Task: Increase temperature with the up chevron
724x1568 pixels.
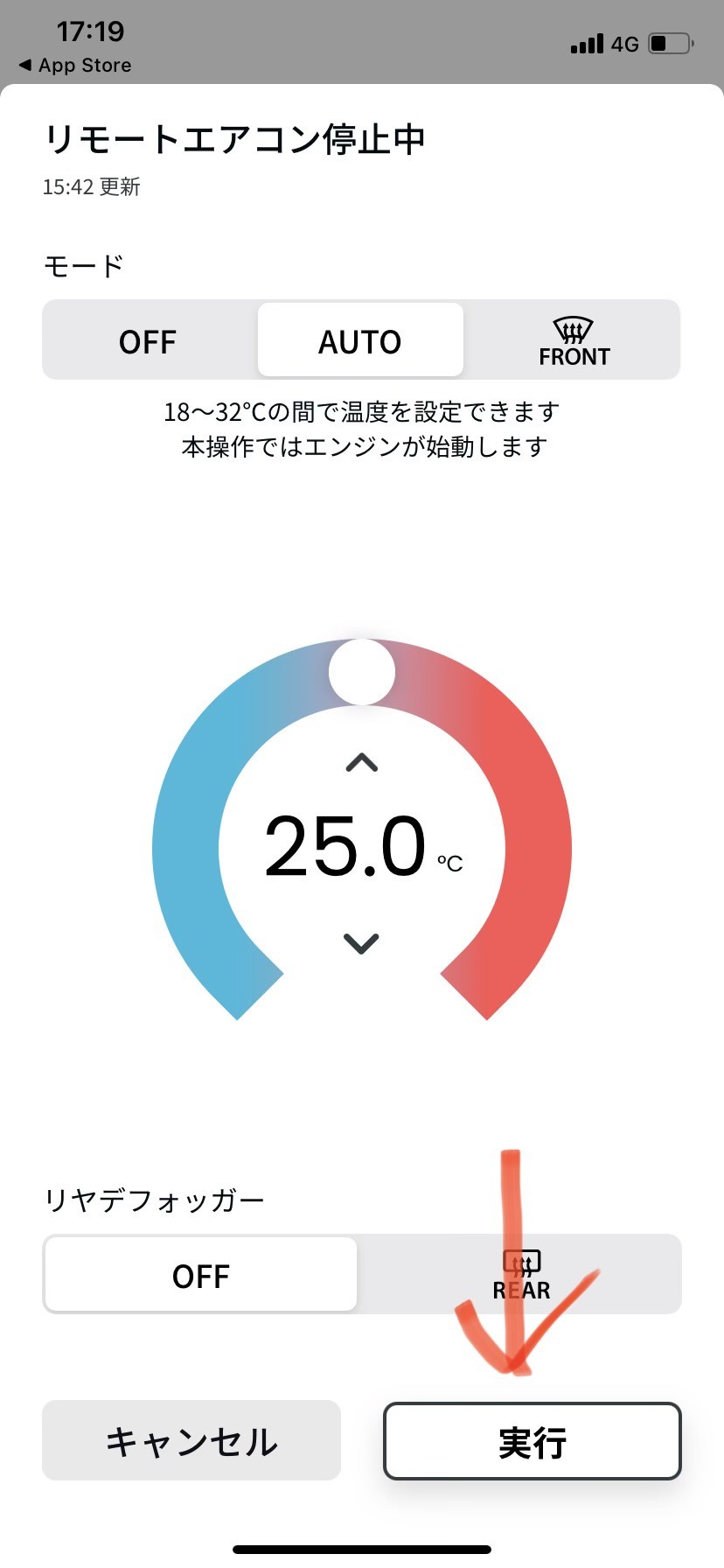Action: [x=362, y=763]
